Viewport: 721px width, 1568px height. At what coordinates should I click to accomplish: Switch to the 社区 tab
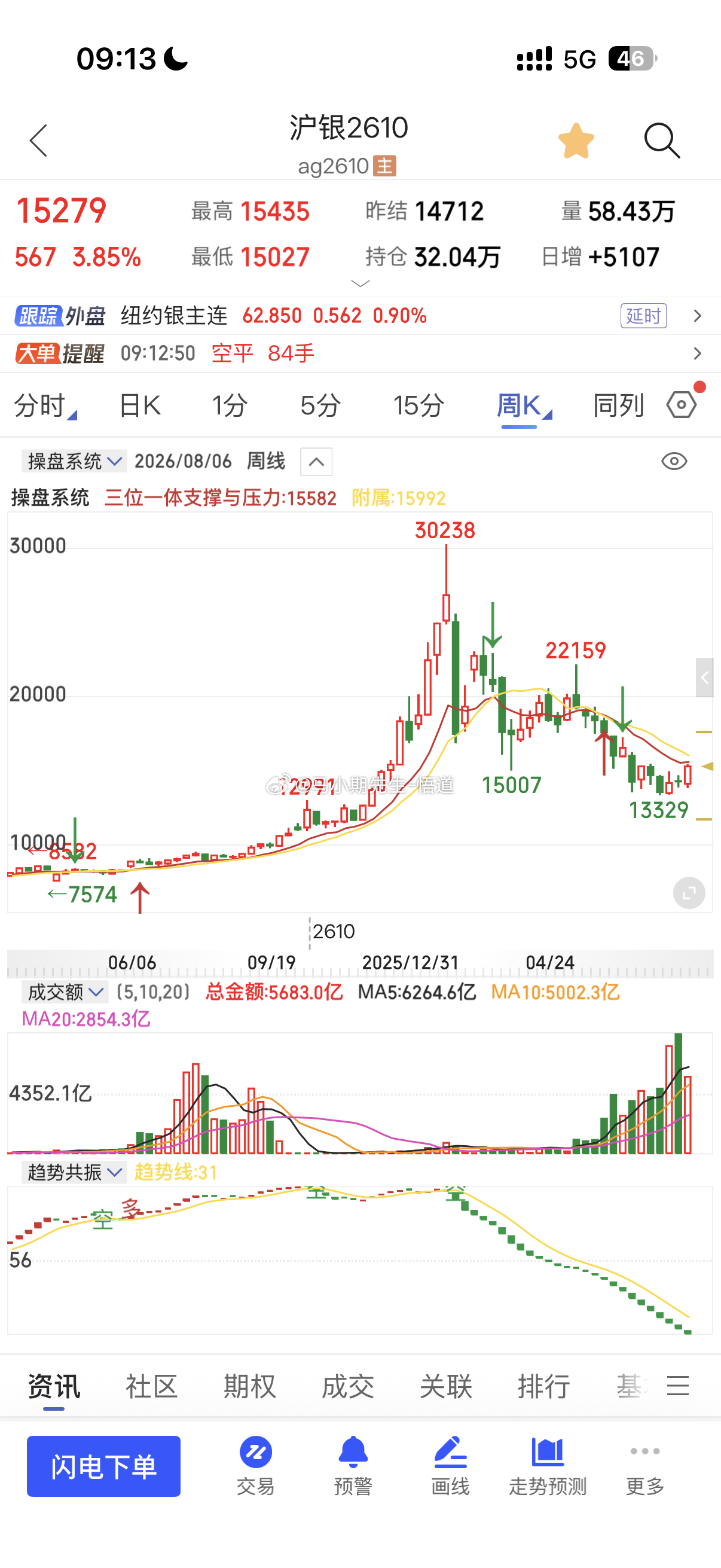(x=151, y=1386)
